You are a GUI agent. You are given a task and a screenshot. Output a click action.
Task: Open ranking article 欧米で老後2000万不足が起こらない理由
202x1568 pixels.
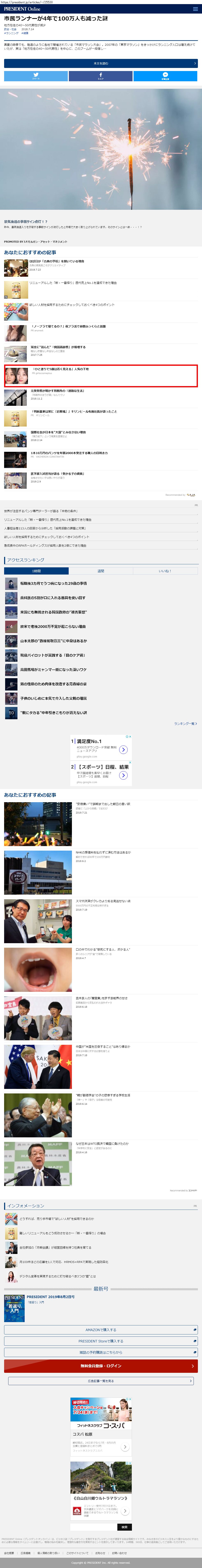click(x=53, y=626)
